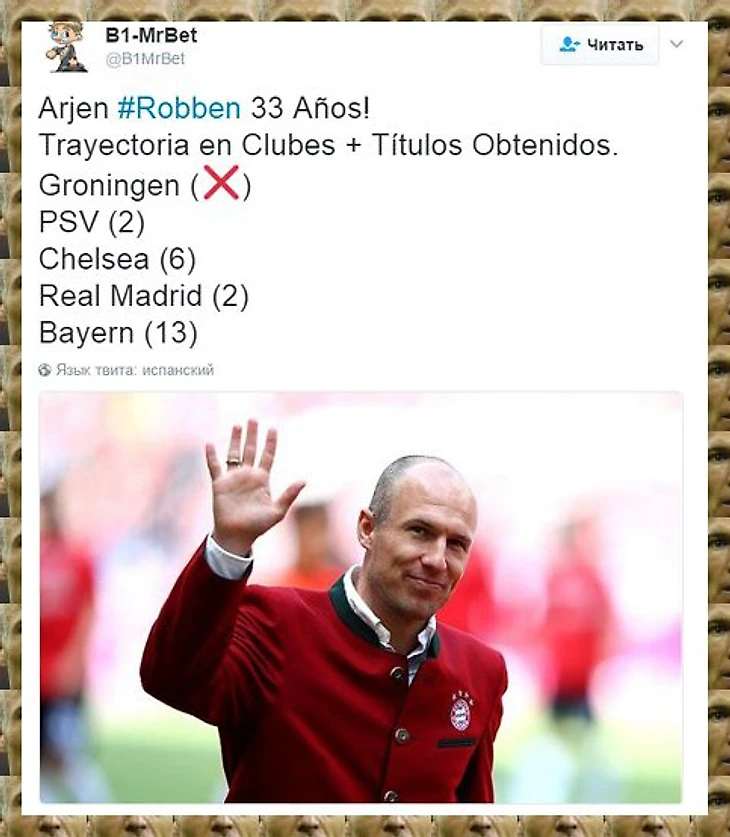Visit the @B1MrBet handle link
This screenshot has width=730, height=837.
point(145,59)
